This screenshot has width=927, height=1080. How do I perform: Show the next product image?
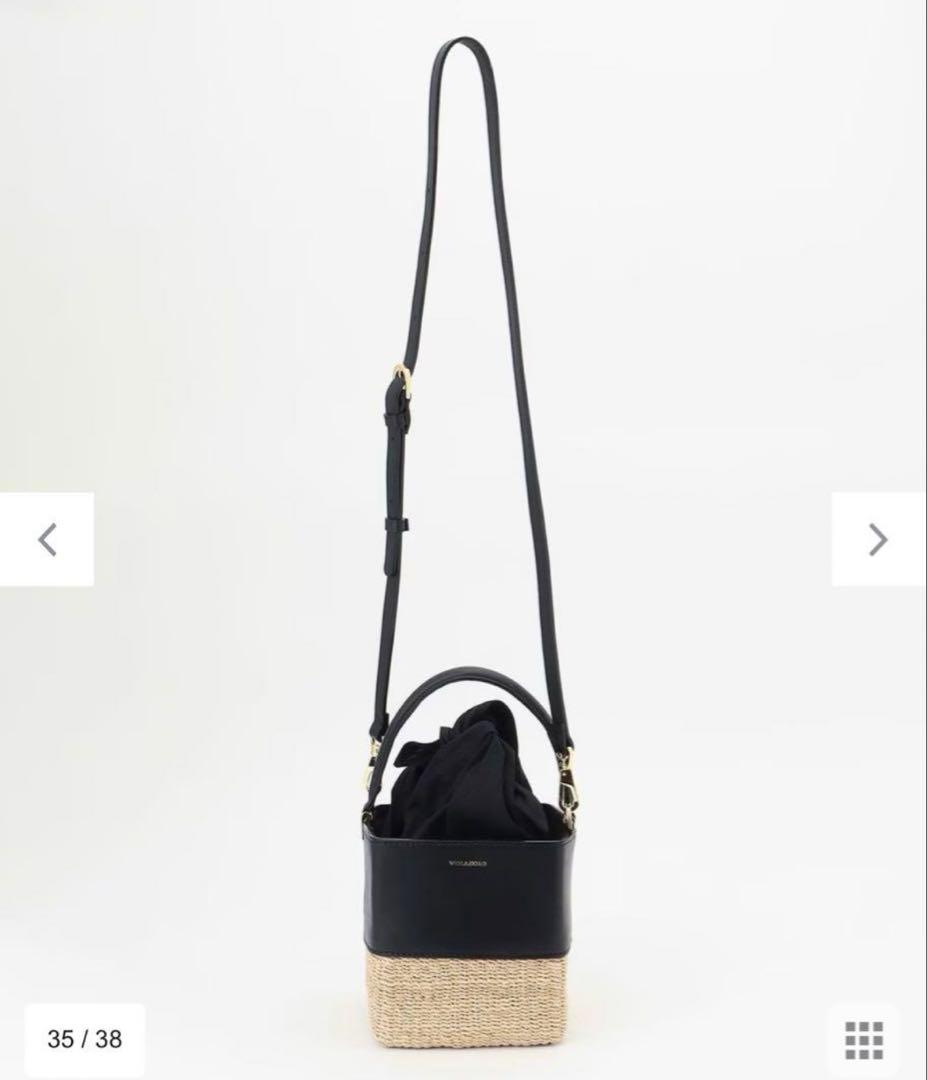pos(877,539)
